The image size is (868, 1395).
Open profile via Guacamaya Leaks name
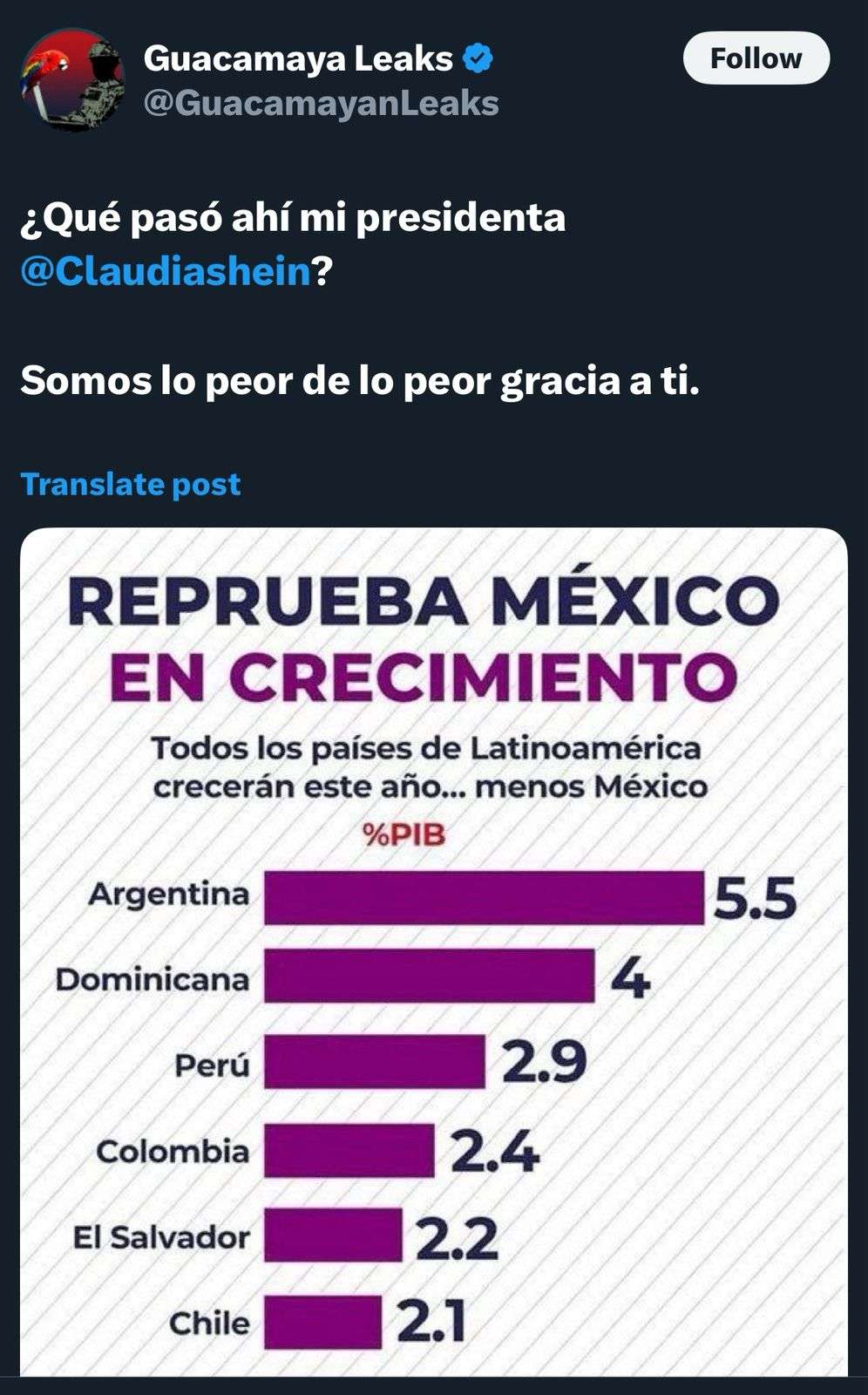click(298, 58)
